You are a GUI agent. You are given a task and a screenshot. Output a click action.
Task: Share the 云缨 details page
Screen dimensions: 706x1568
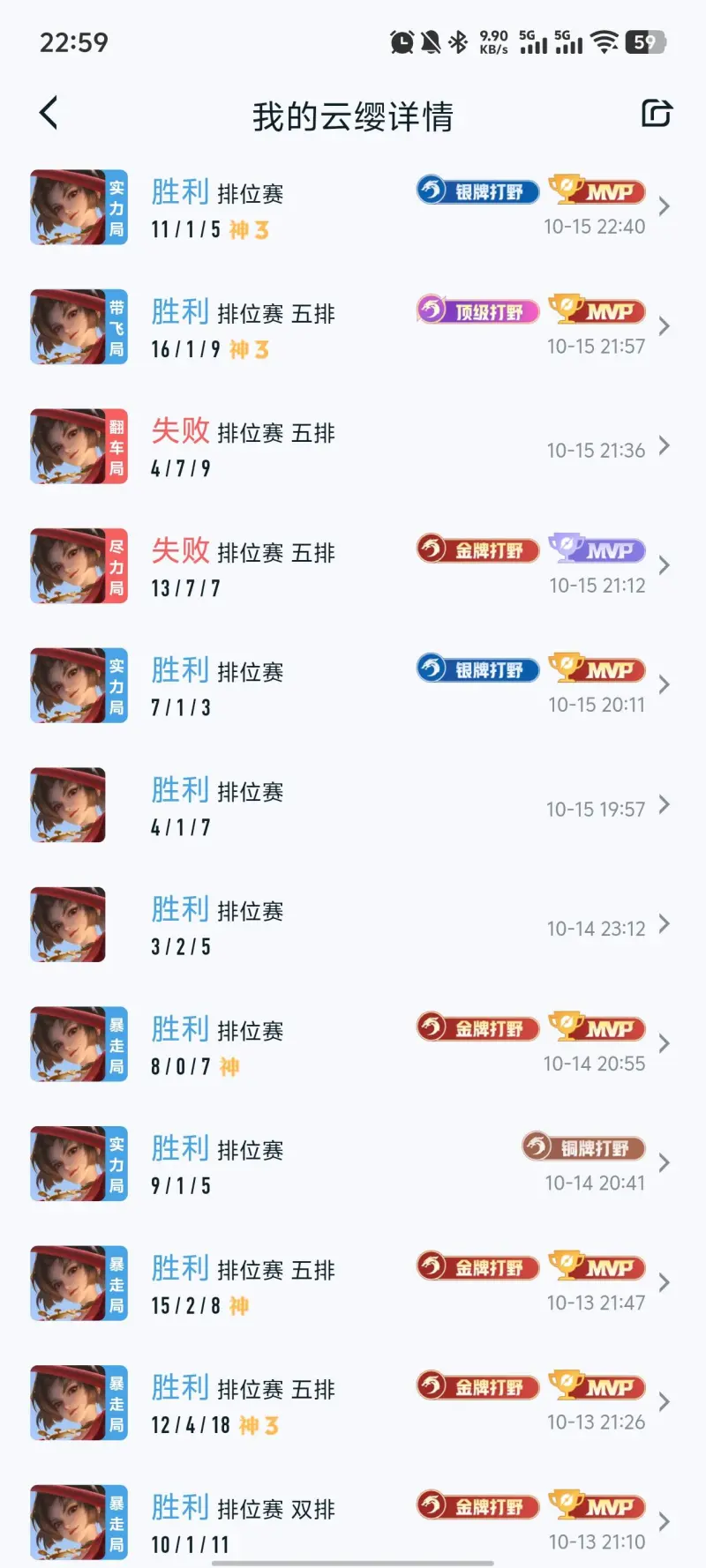pyautogui.click(x=656, y=114)
